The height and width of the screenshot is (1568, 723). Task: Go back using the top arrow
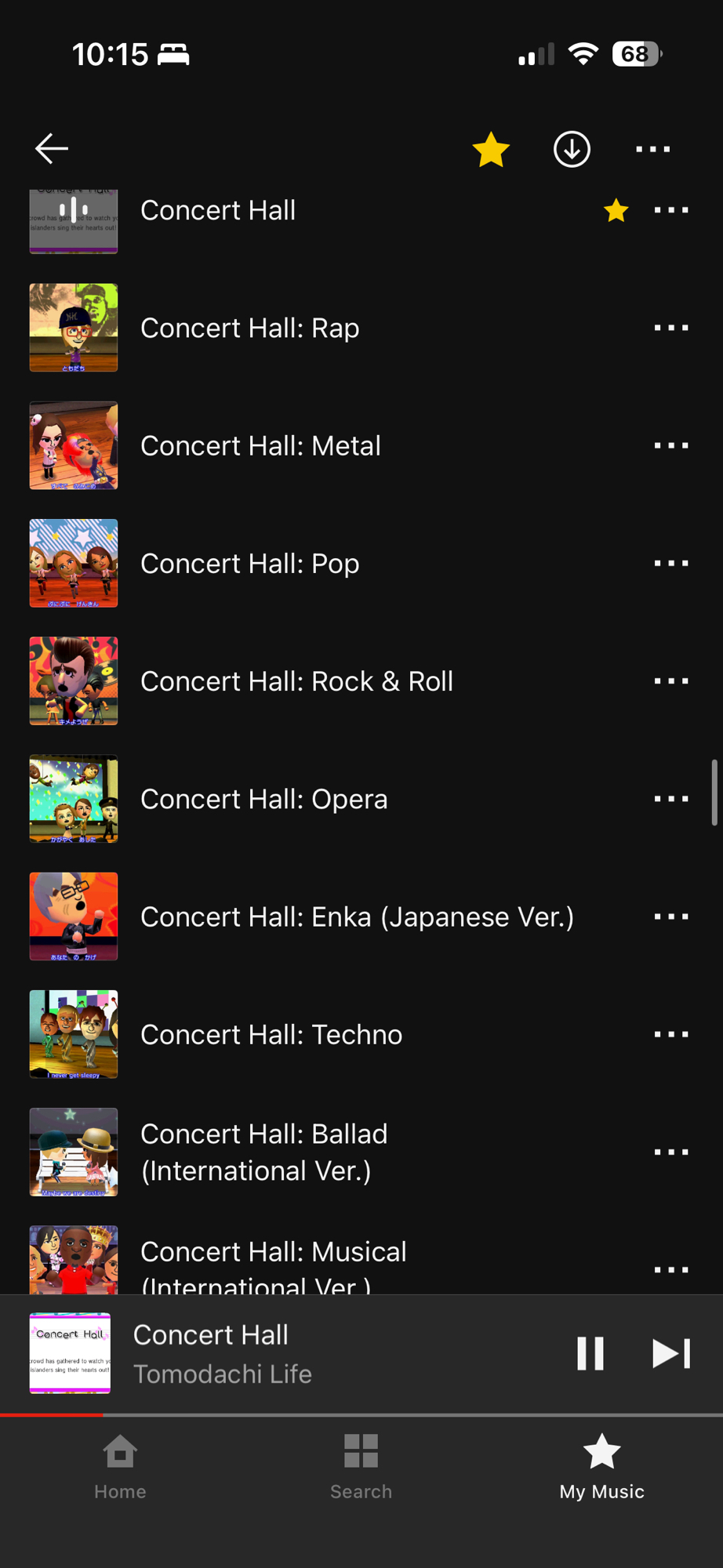tap(52, 149)
